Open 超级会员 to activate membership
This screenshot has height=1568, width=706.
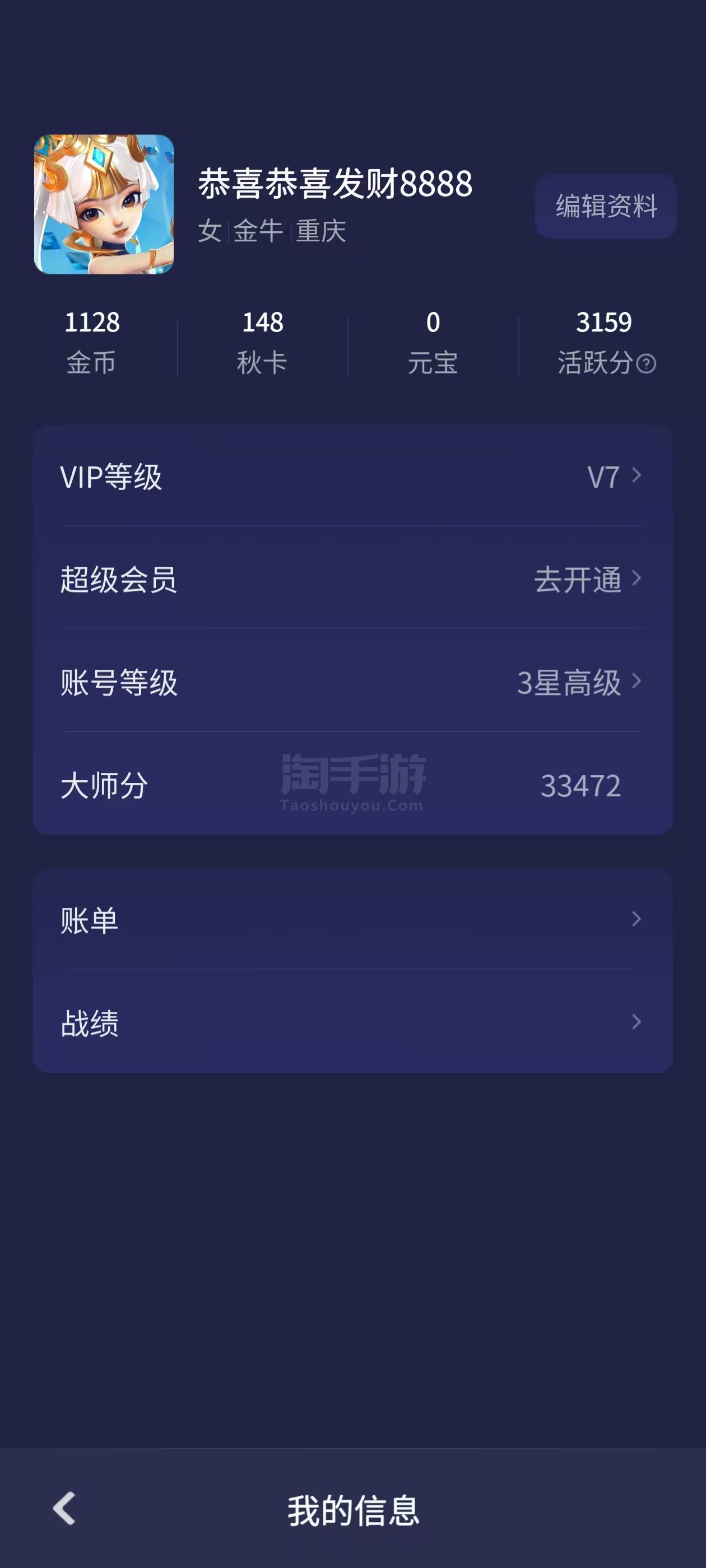pos(352,579)
